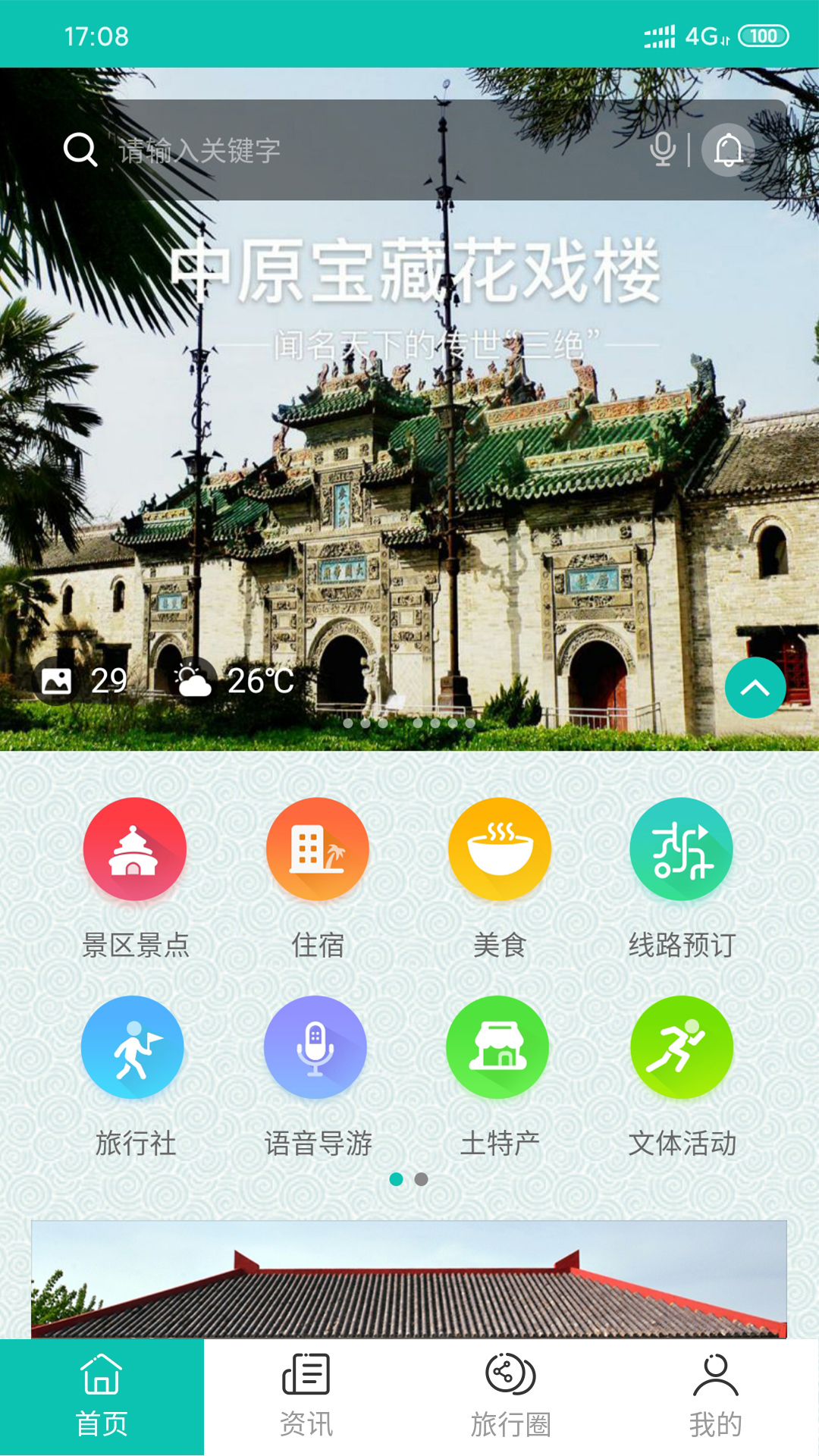This screenshot has height=1456, width=819.
Task: View the 26℃ weather details
Action: click(x=235, y=680)
